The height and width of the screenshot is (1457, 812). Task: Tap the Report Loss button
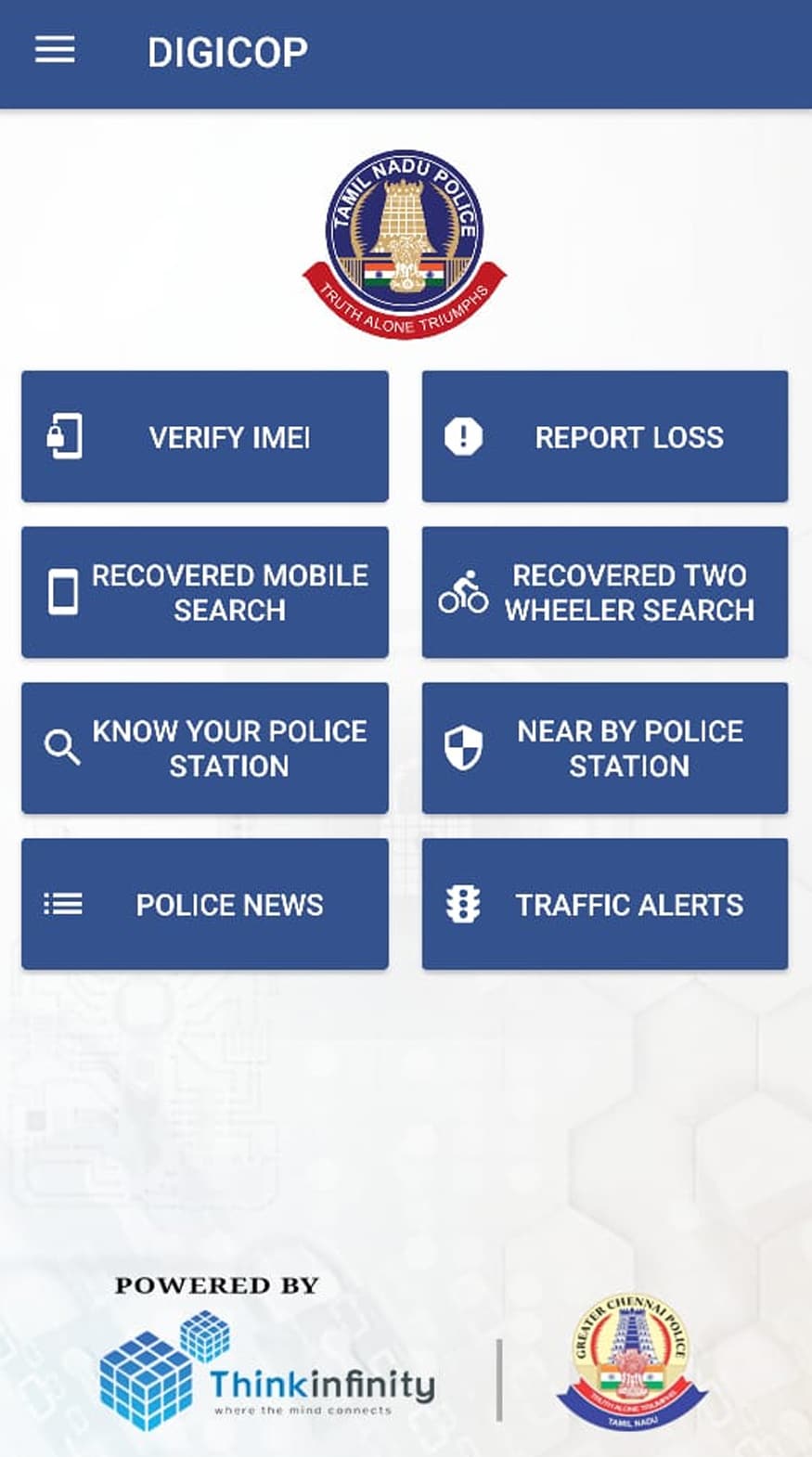coord(605,437)
